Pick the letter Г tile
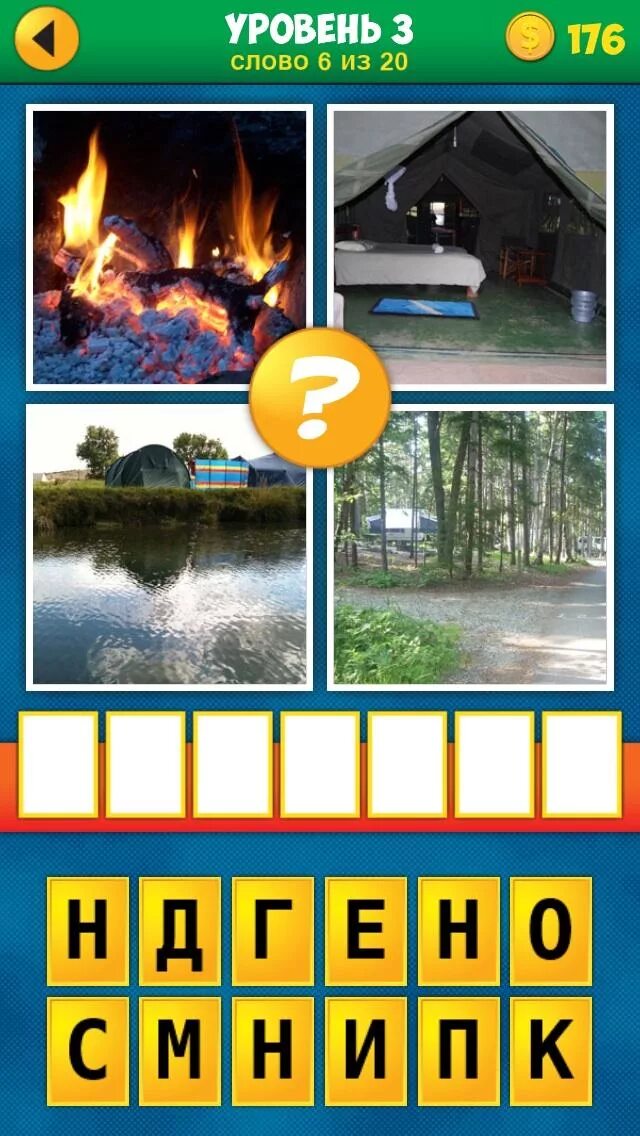This screenshot has width=640, height=1136. click(x=274, y=930)
